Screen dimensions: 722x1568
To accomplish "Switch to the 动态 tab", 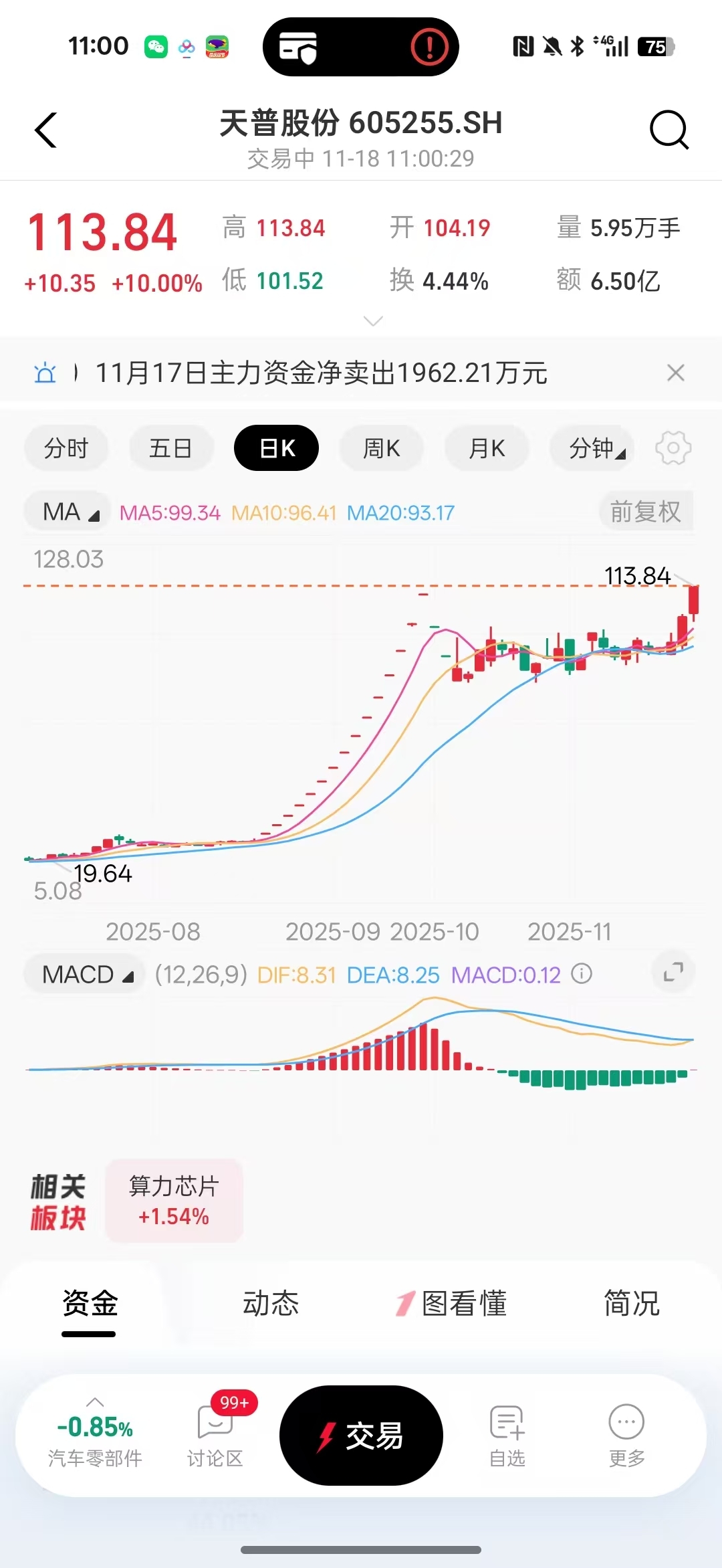I will pyautogui.click(x=271, y=1303).
